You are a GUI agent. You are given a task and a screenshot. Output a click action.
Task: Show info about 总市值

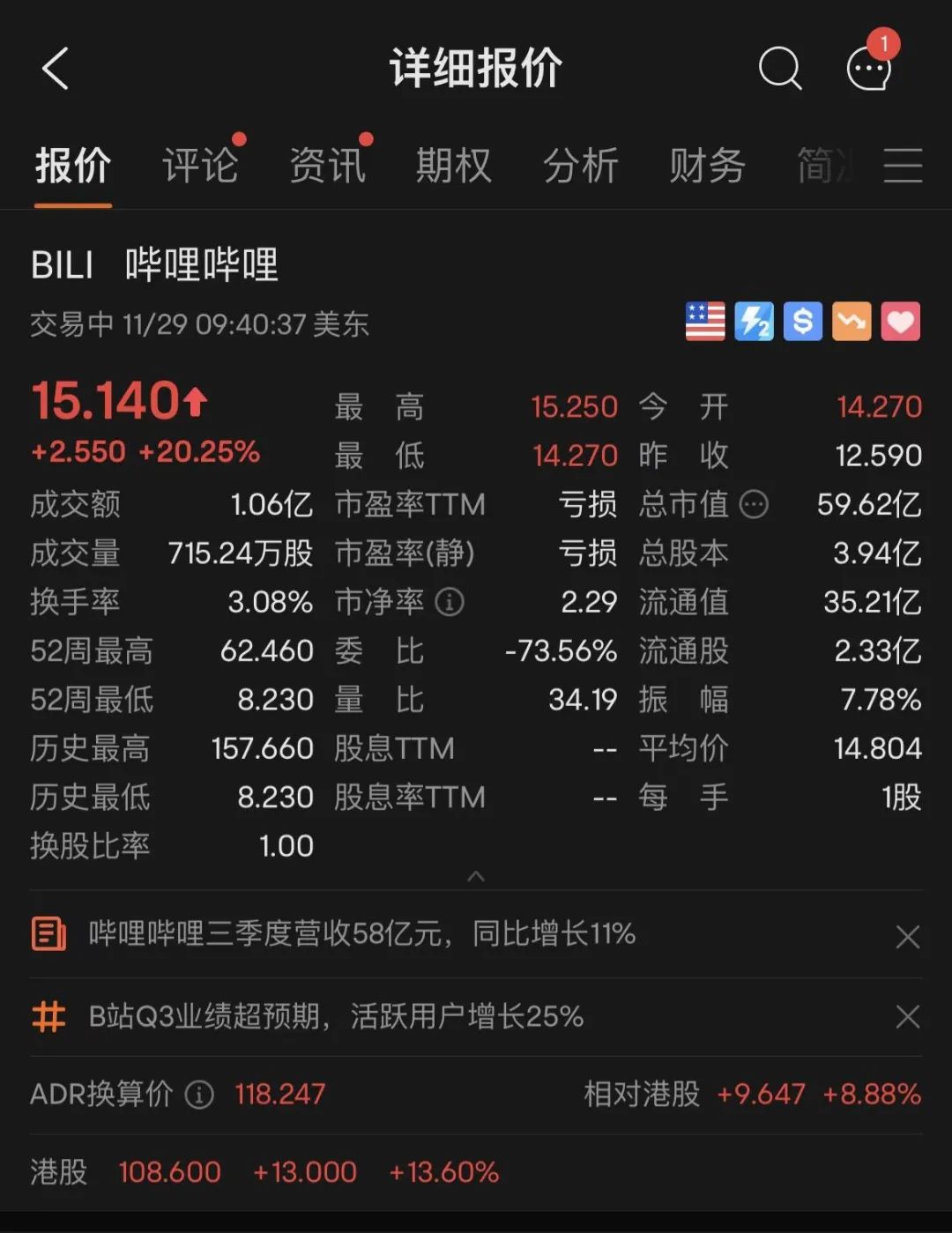pos(754,505)
